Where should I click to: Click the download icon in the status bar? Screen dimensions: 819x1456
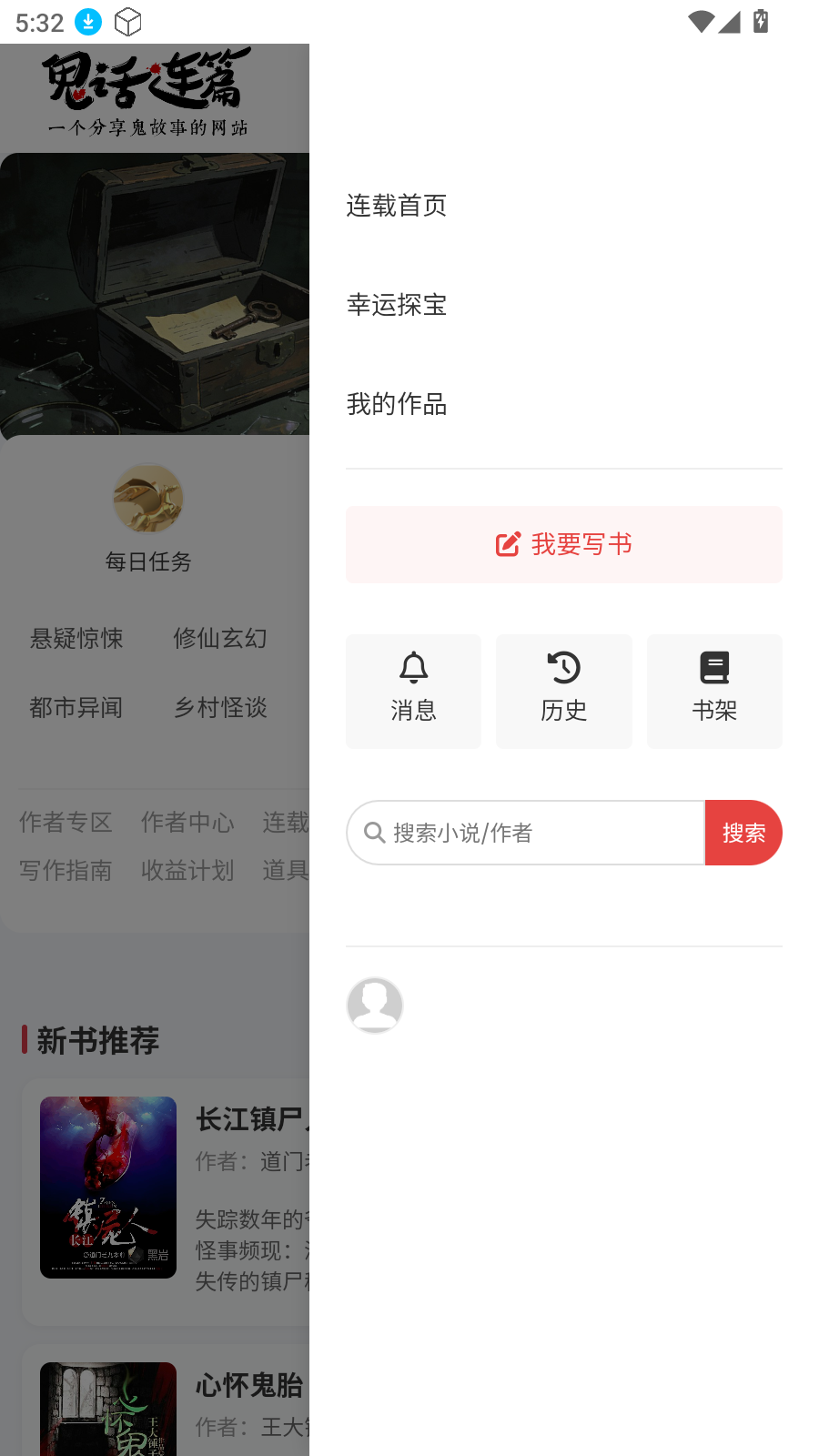coord(86,22)
